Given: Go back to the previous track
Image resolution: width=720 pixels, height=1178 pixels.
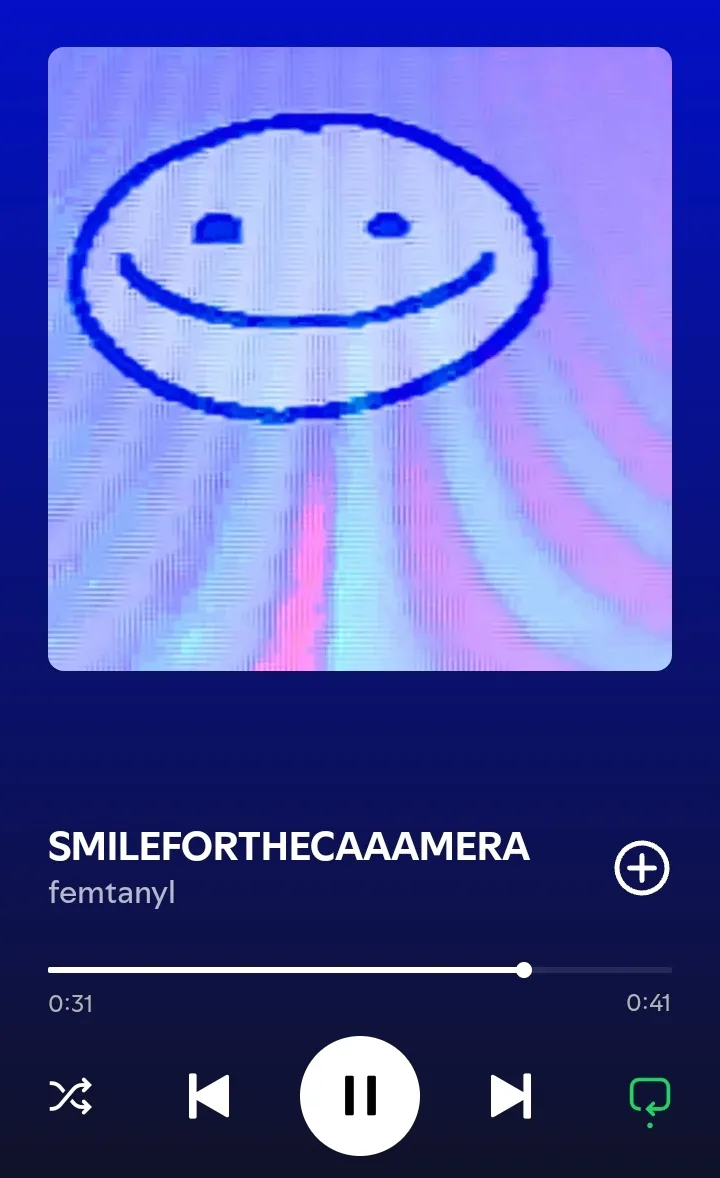Looking at the screenshot, I should click(x=208, y=1096).
